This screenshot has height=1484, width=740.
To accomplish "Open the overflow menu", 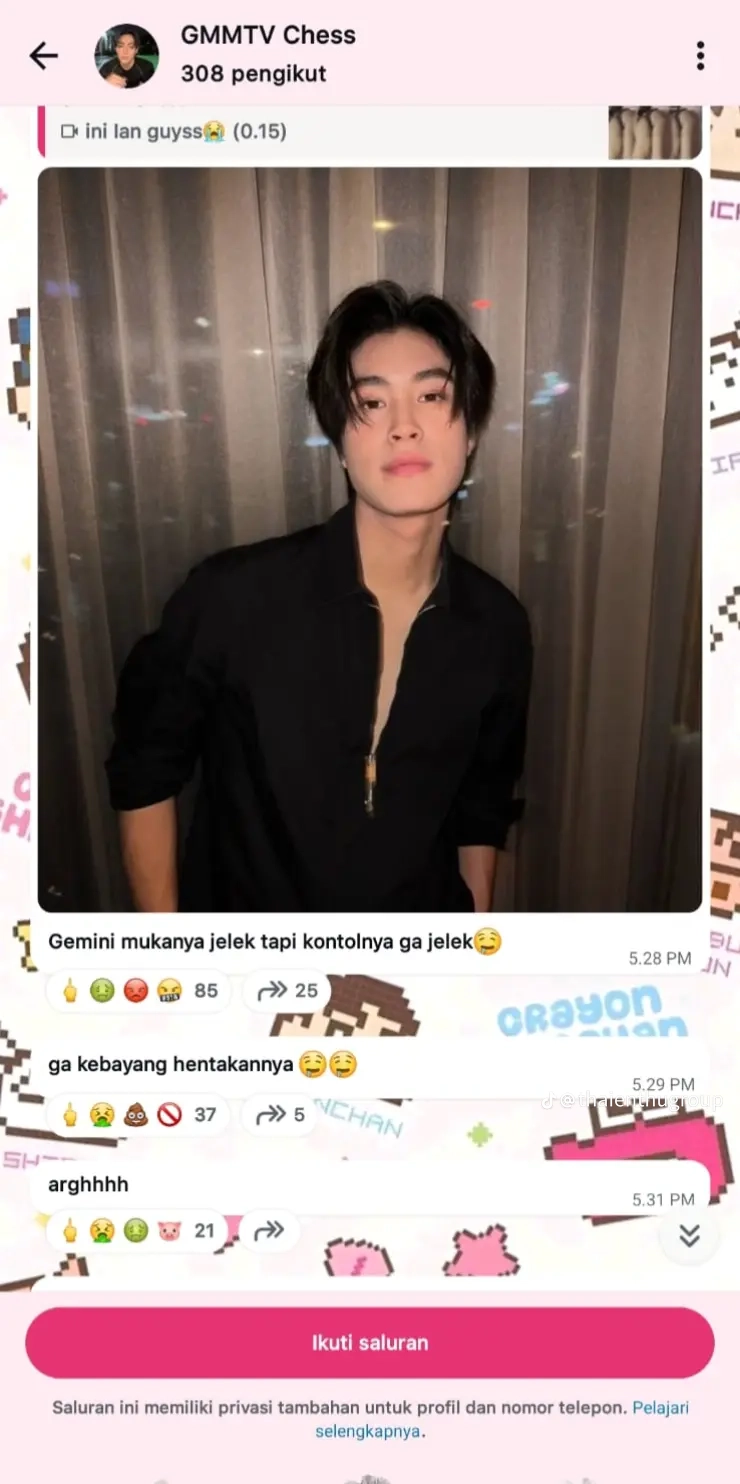I will click(x=700, y=56).
